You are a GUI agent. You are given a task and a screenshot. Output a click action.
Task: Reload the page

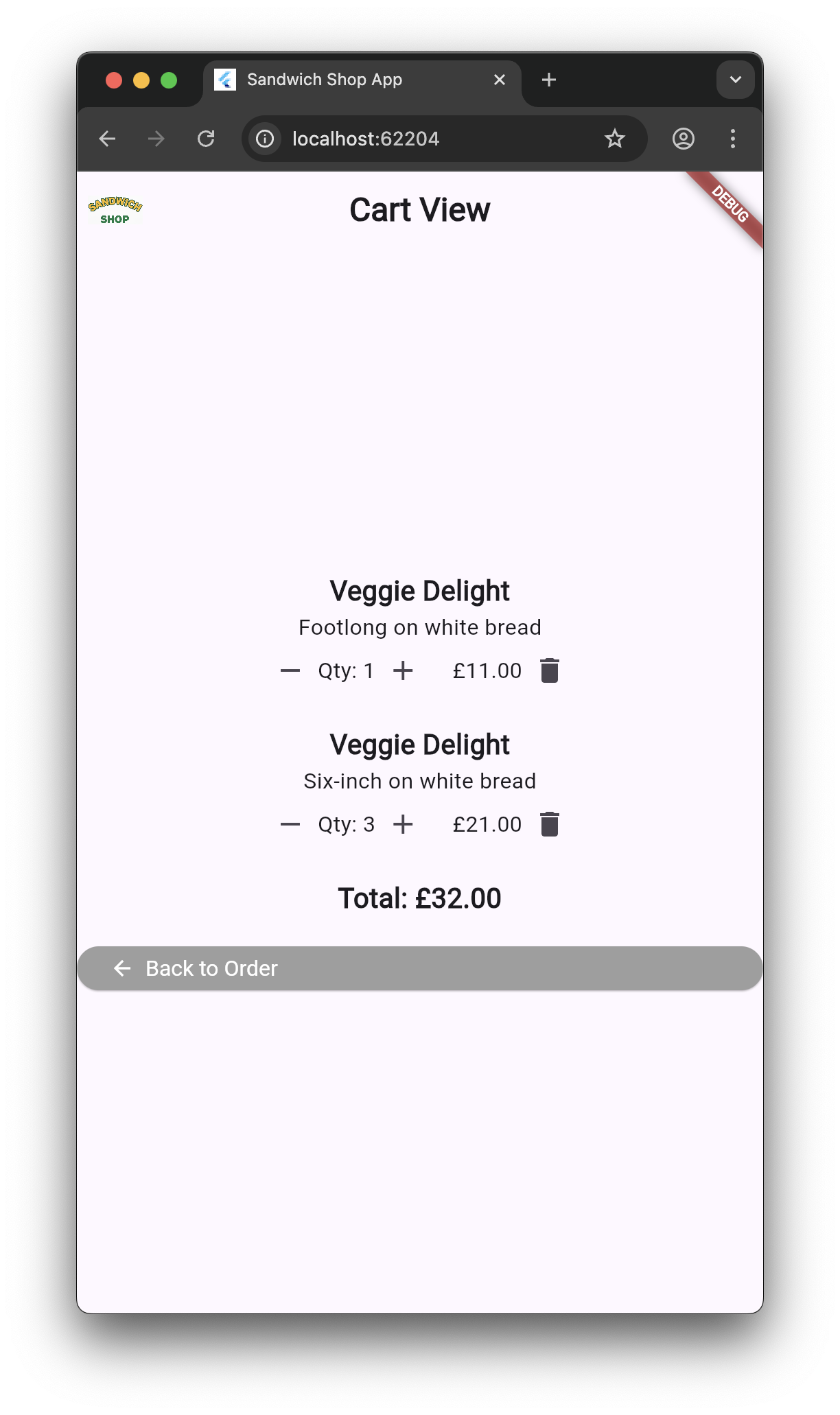[x=207, y=139]
